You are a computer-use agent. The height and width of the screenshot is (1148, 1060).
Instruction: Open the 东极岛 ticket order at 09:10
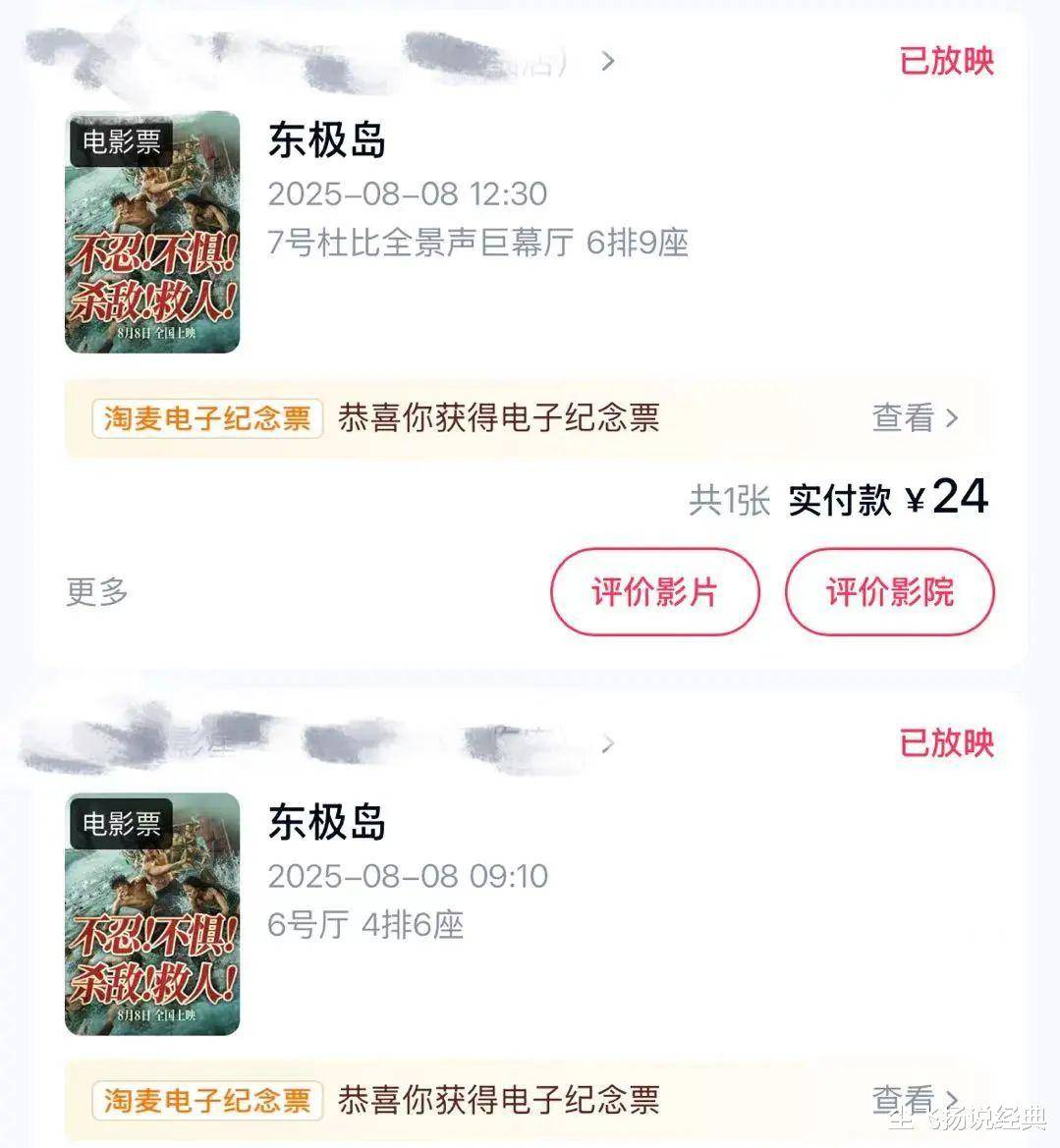(327, 824)
